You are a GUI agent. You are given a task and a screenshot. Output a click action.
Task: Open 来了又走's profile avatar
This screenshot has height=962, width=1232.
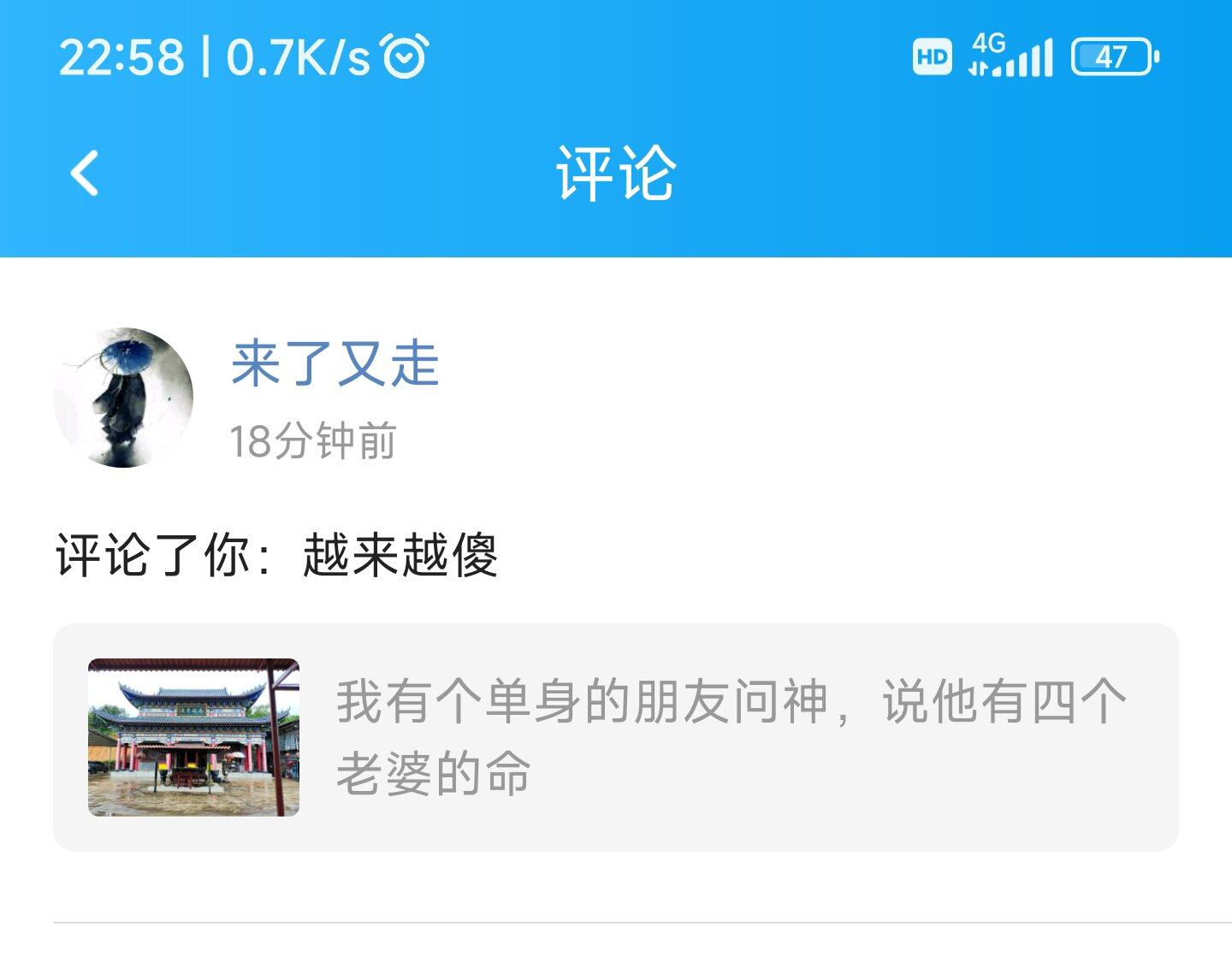point(123,398)
